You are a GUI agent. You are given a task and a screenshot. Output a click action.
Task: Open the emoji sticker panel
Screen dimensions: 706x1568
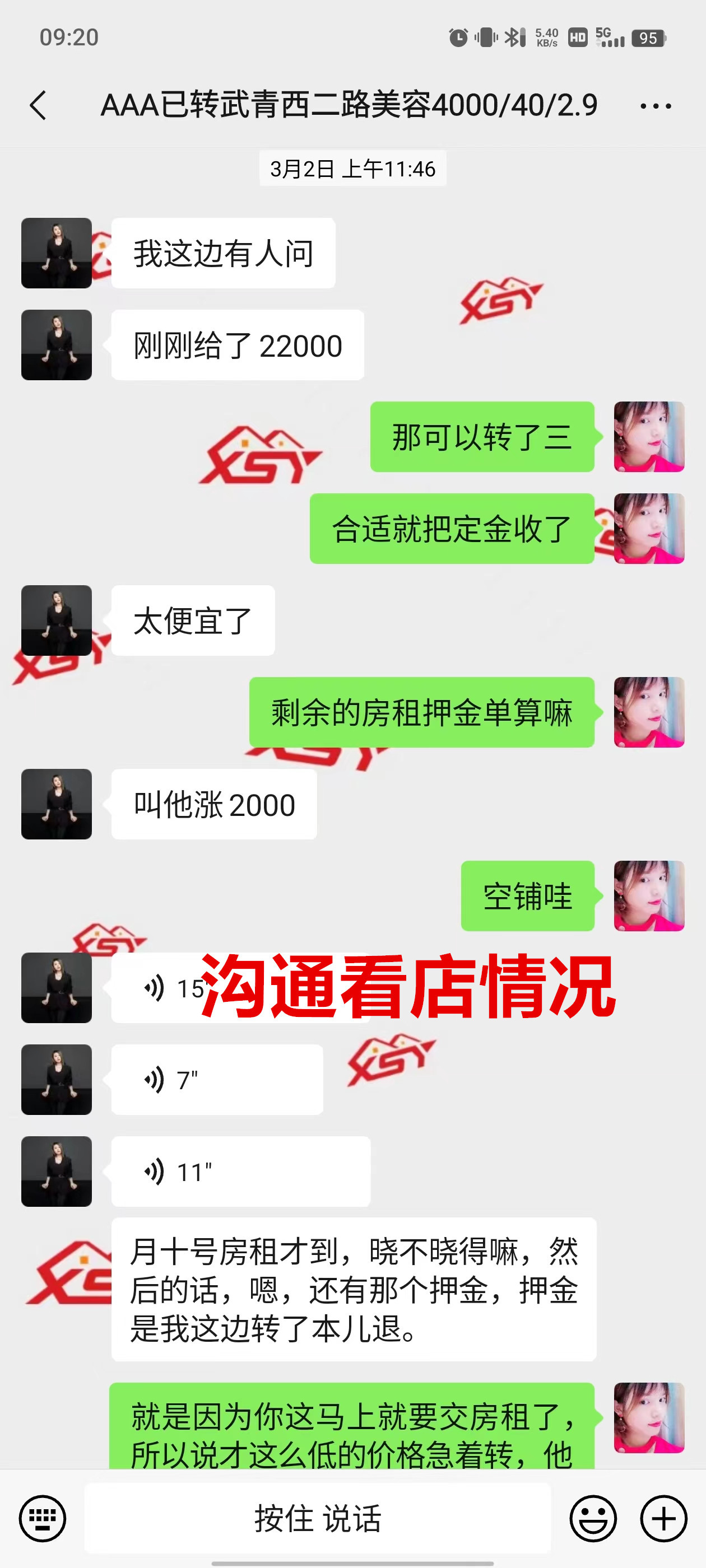point(593,1518)
